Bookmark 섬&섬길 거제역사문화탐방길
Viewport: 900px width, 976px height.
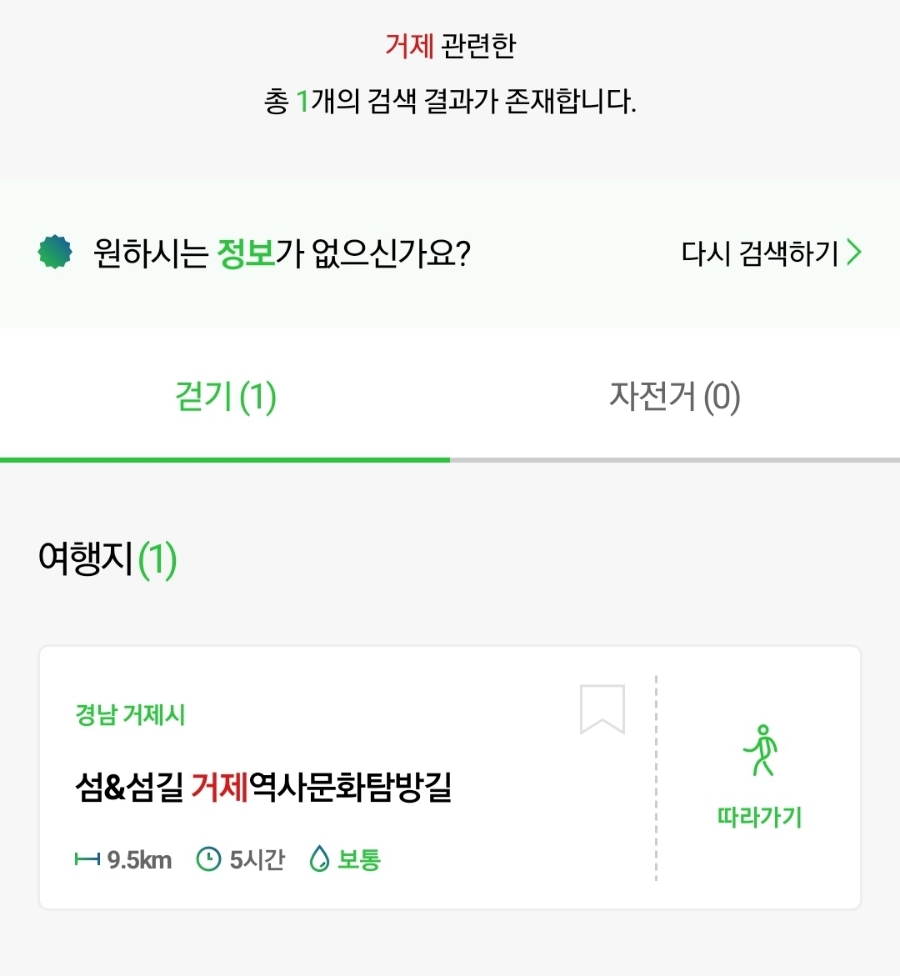602,709
